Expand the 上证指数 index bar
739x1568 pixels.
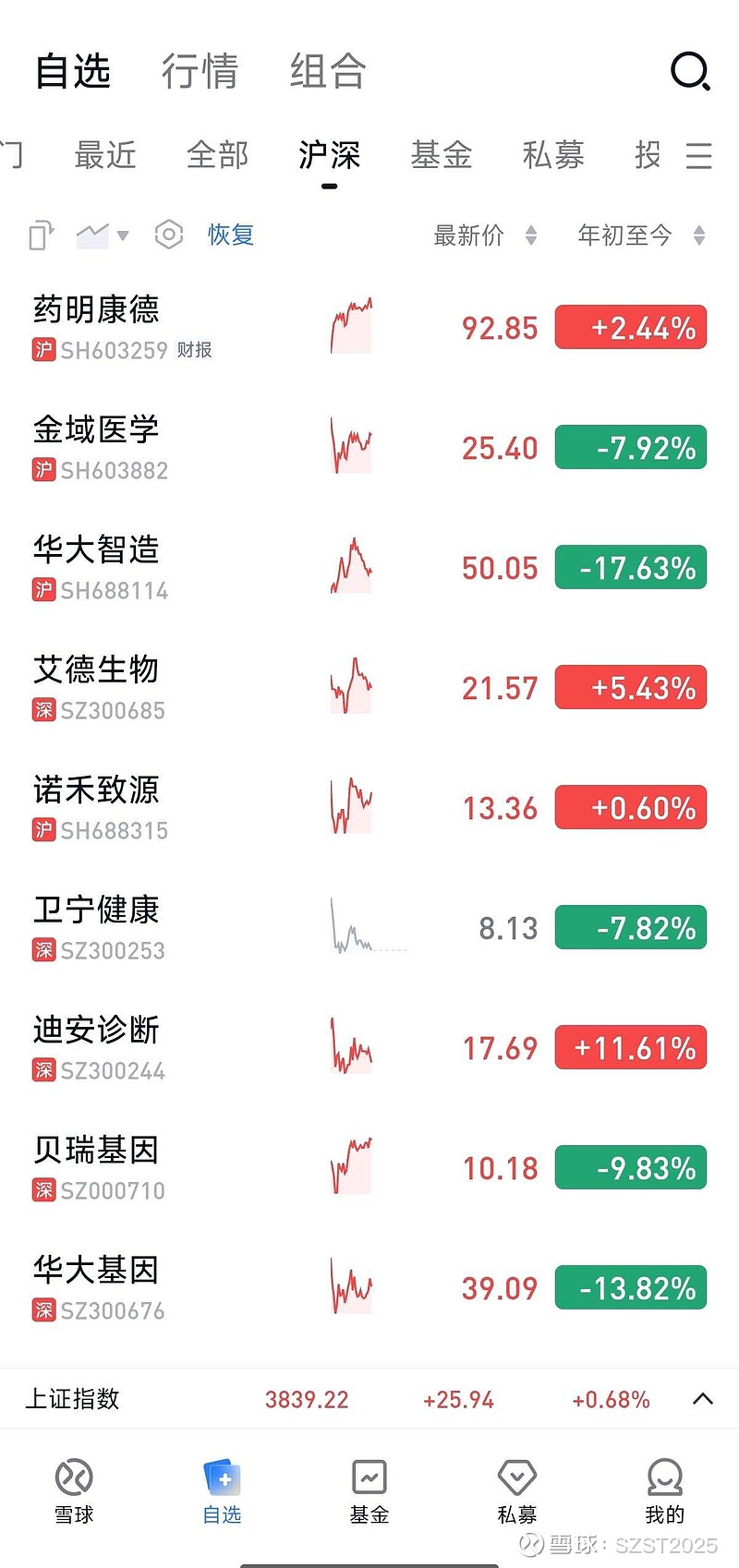point(702,1399)
